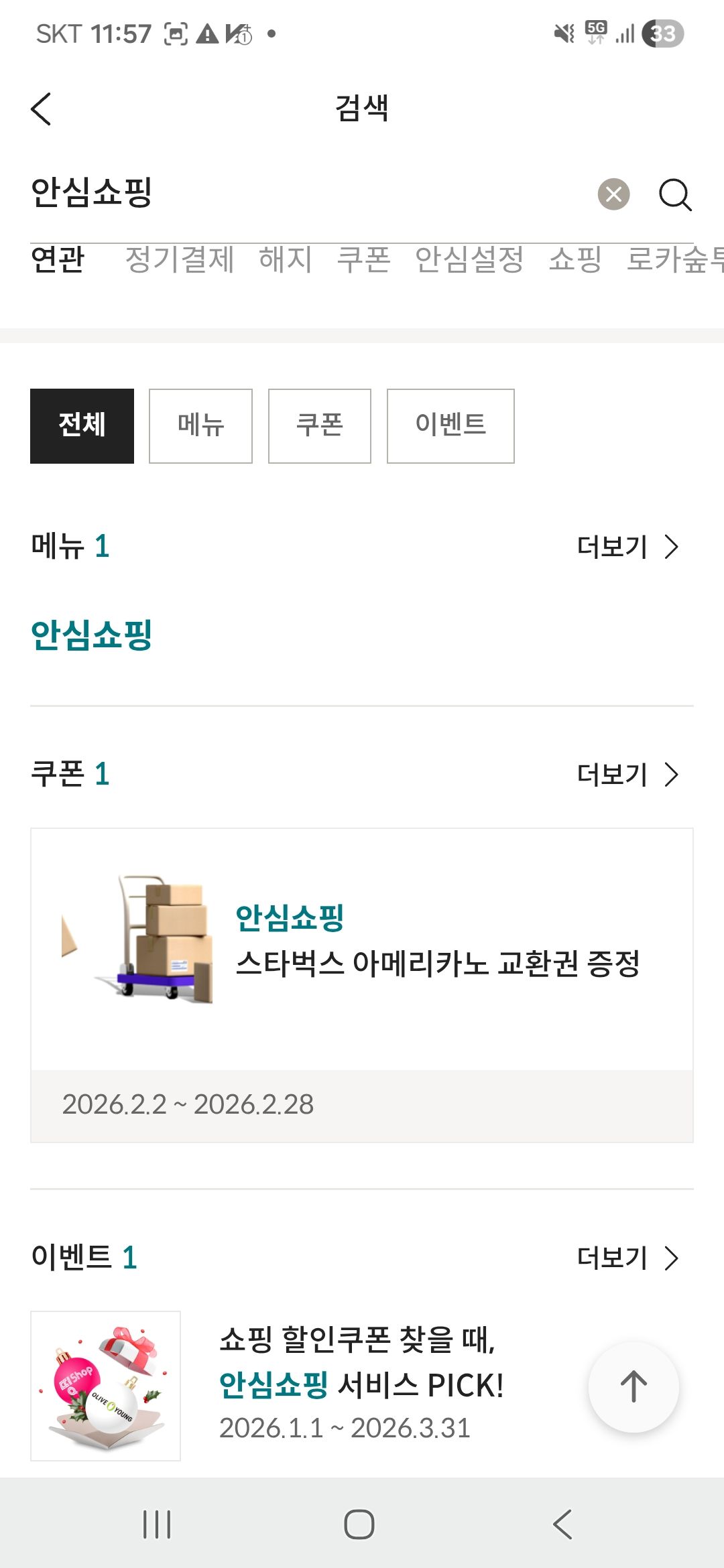Open 더보기 for the 메뉴 section
Viewport: 724px width, 1568px height.
(x=628, y=547)
